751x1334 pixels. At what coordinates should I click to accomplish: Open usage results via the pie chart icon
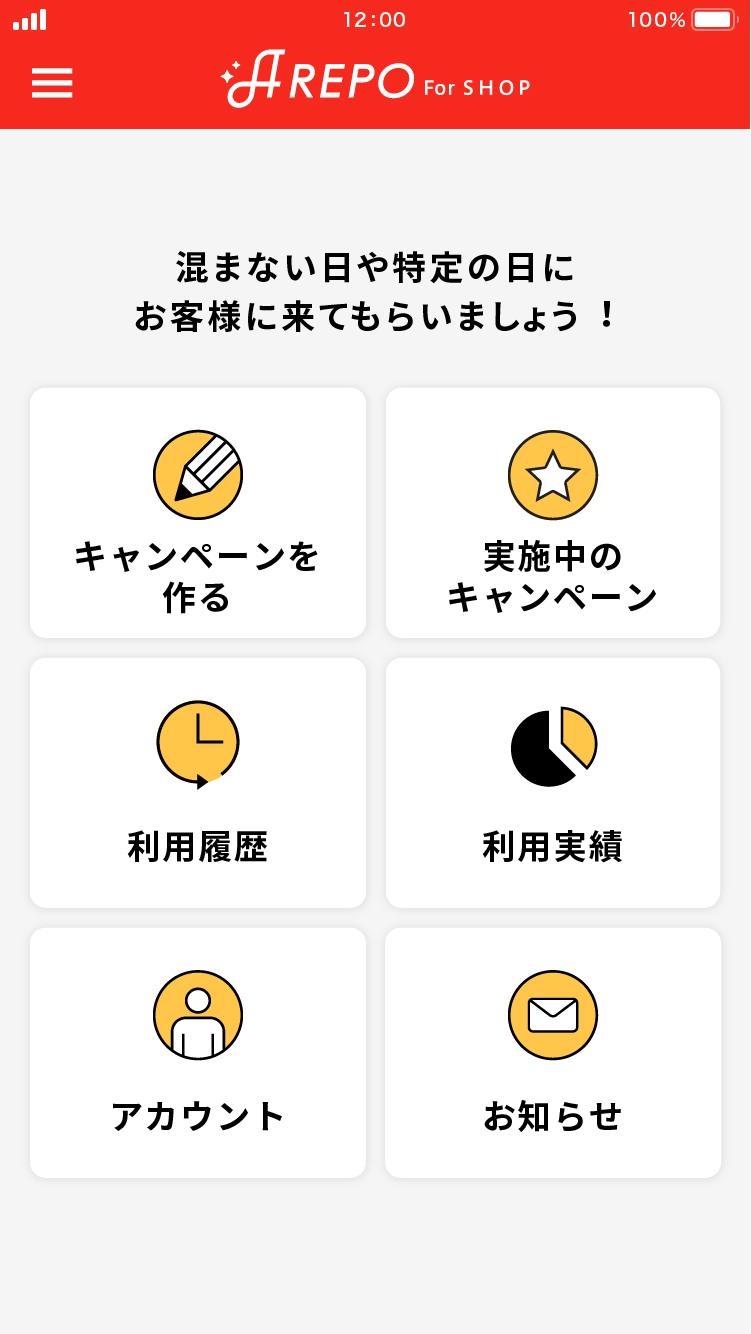click(x=552, y=744)
